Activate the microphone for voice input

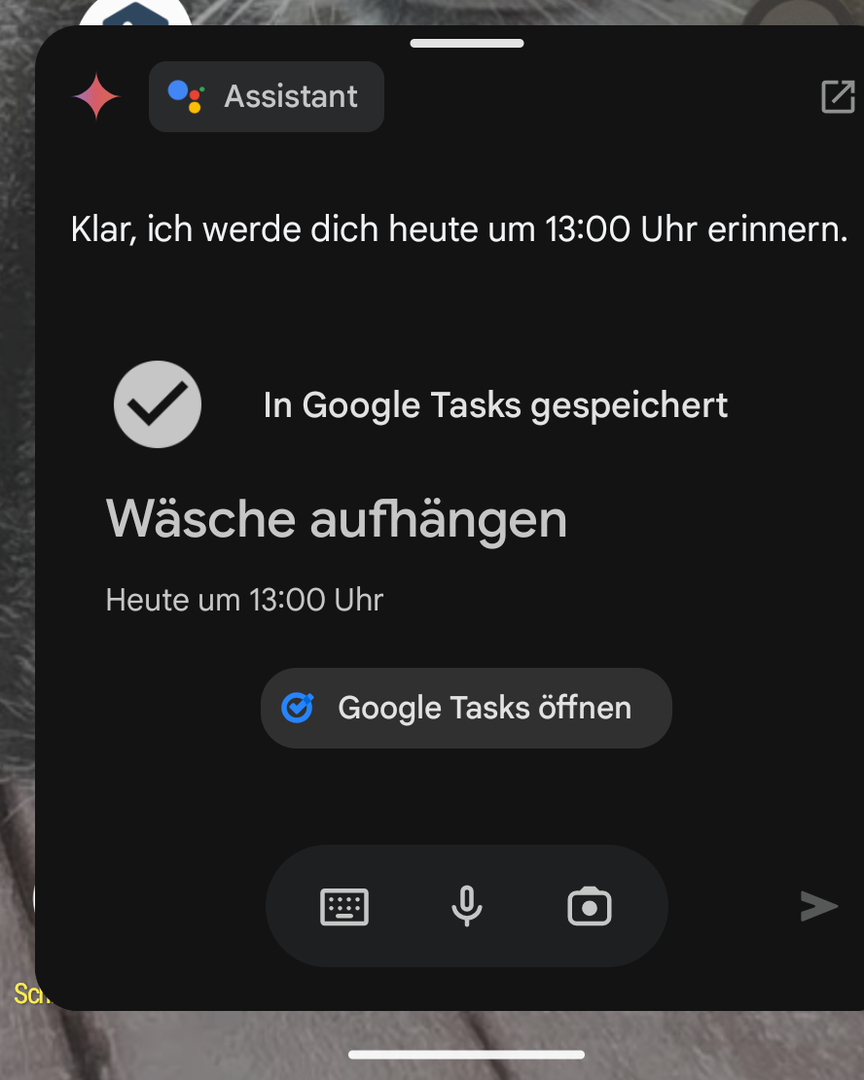click(x=466, y=907)
